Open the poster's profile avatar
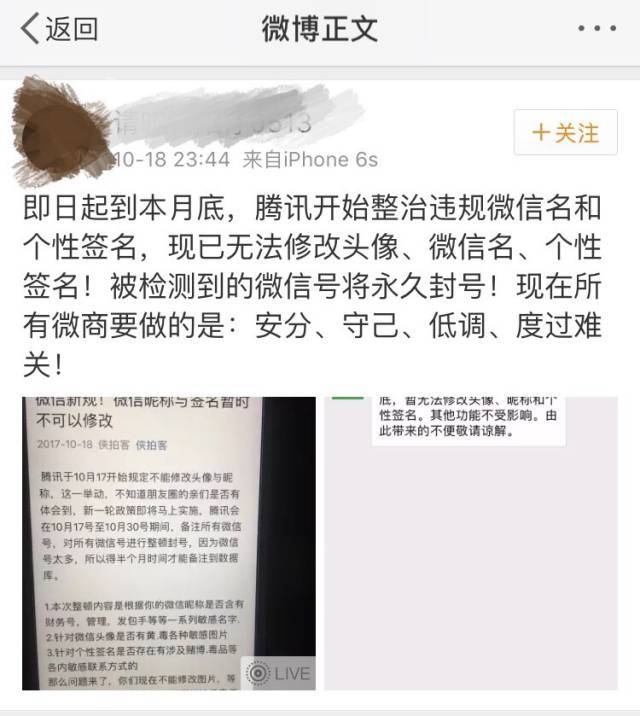The width and height of the screenshot is (640, 716). (x=60, y=128)
